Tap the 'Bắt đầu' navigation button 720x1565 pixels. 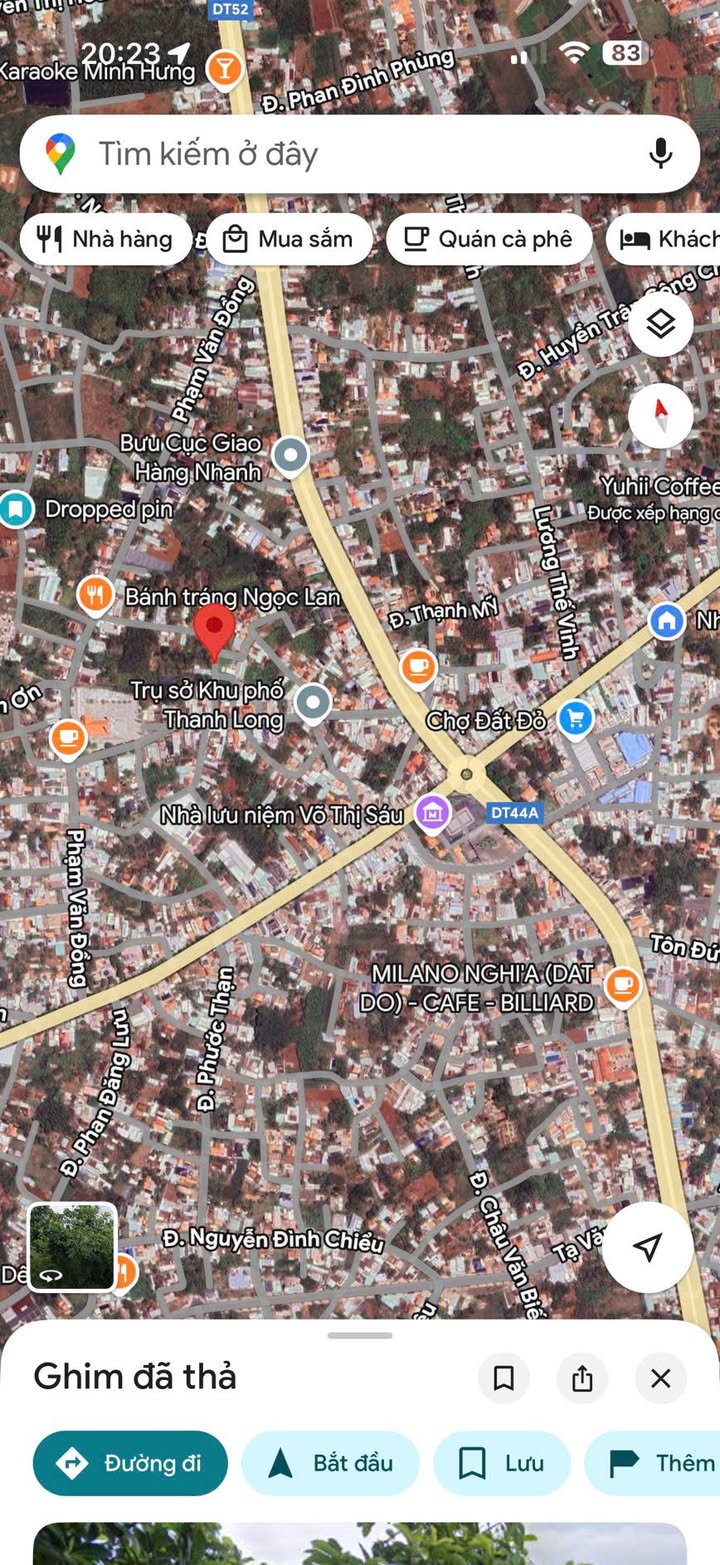point(330,1463)
